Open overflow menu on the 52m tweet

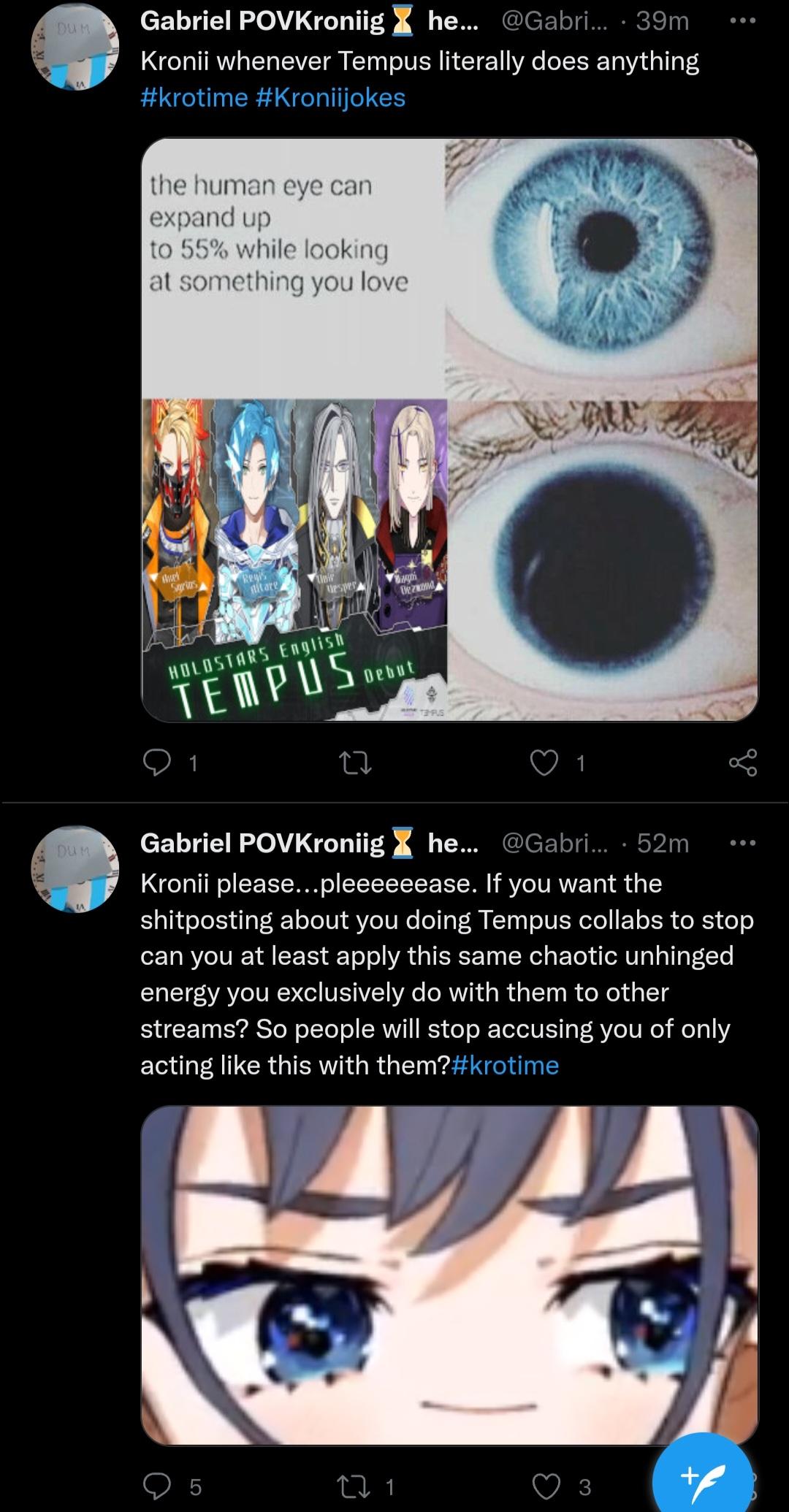click(743, 844)
